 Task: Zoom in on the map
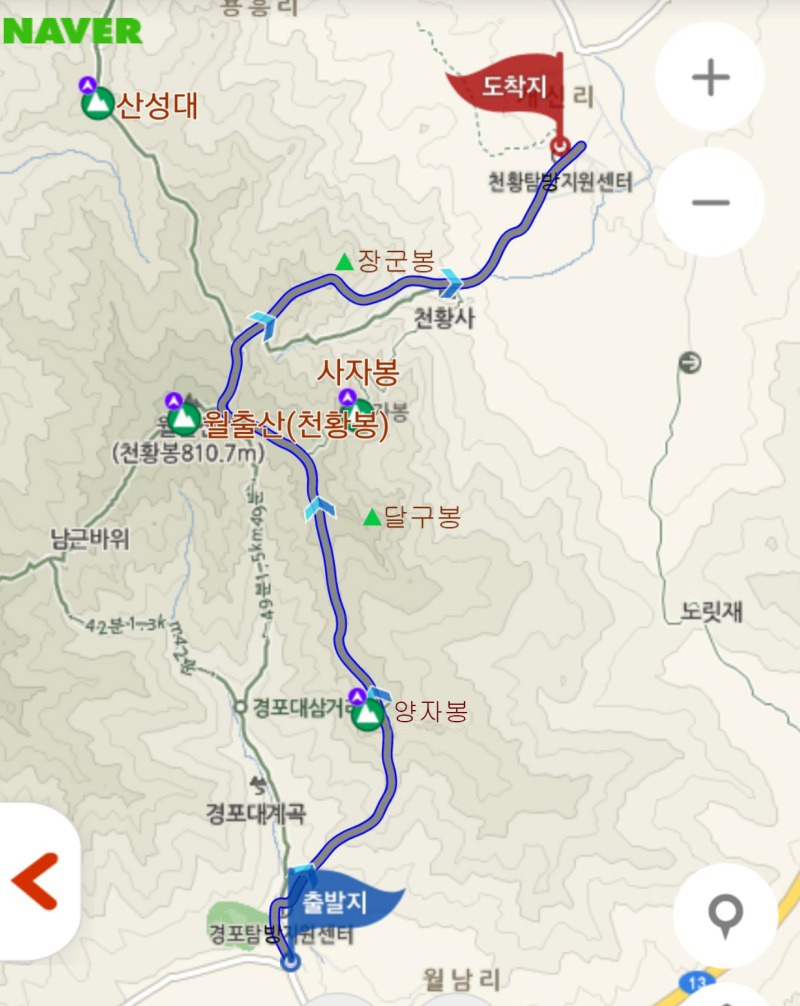point(710,77)
